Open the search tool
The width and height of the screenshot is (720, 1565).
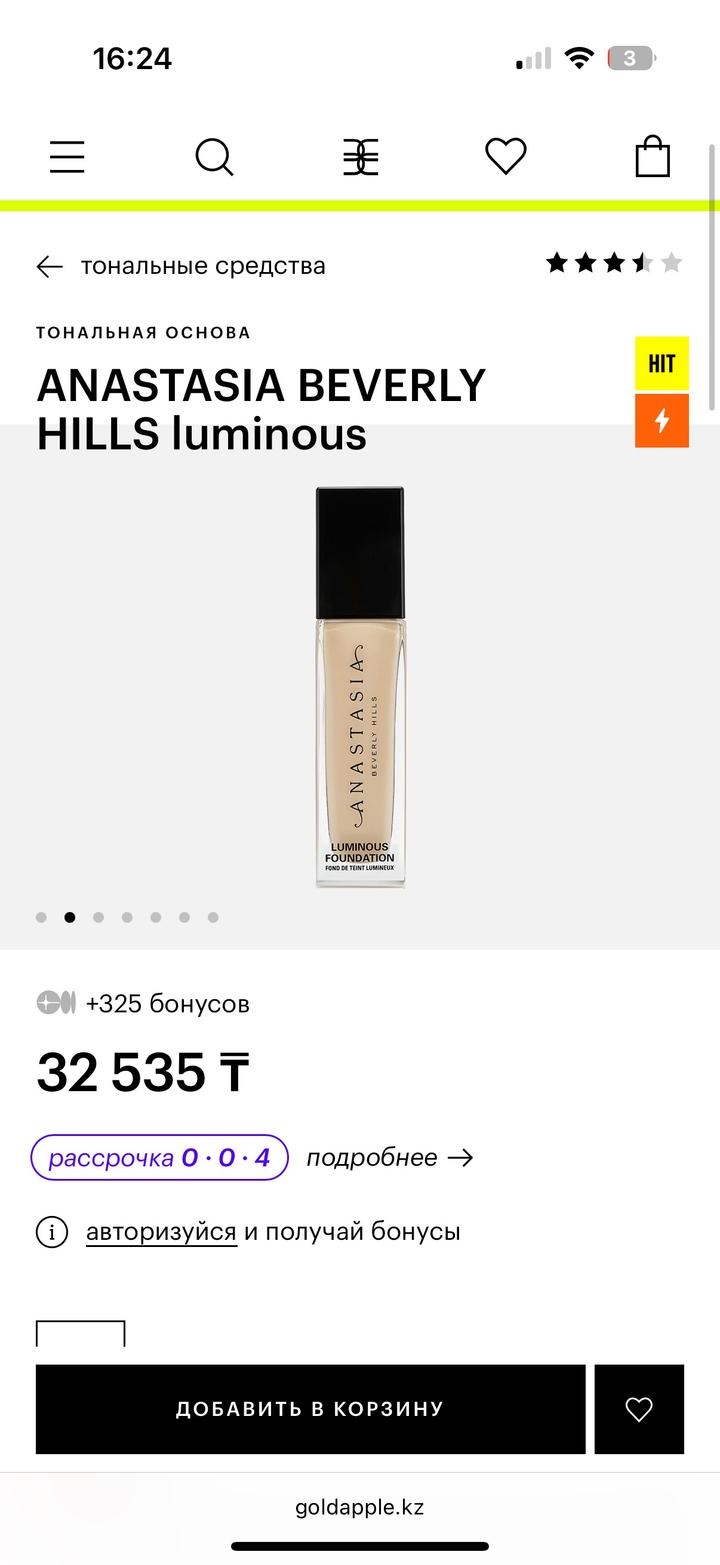[x=214, y=156]
